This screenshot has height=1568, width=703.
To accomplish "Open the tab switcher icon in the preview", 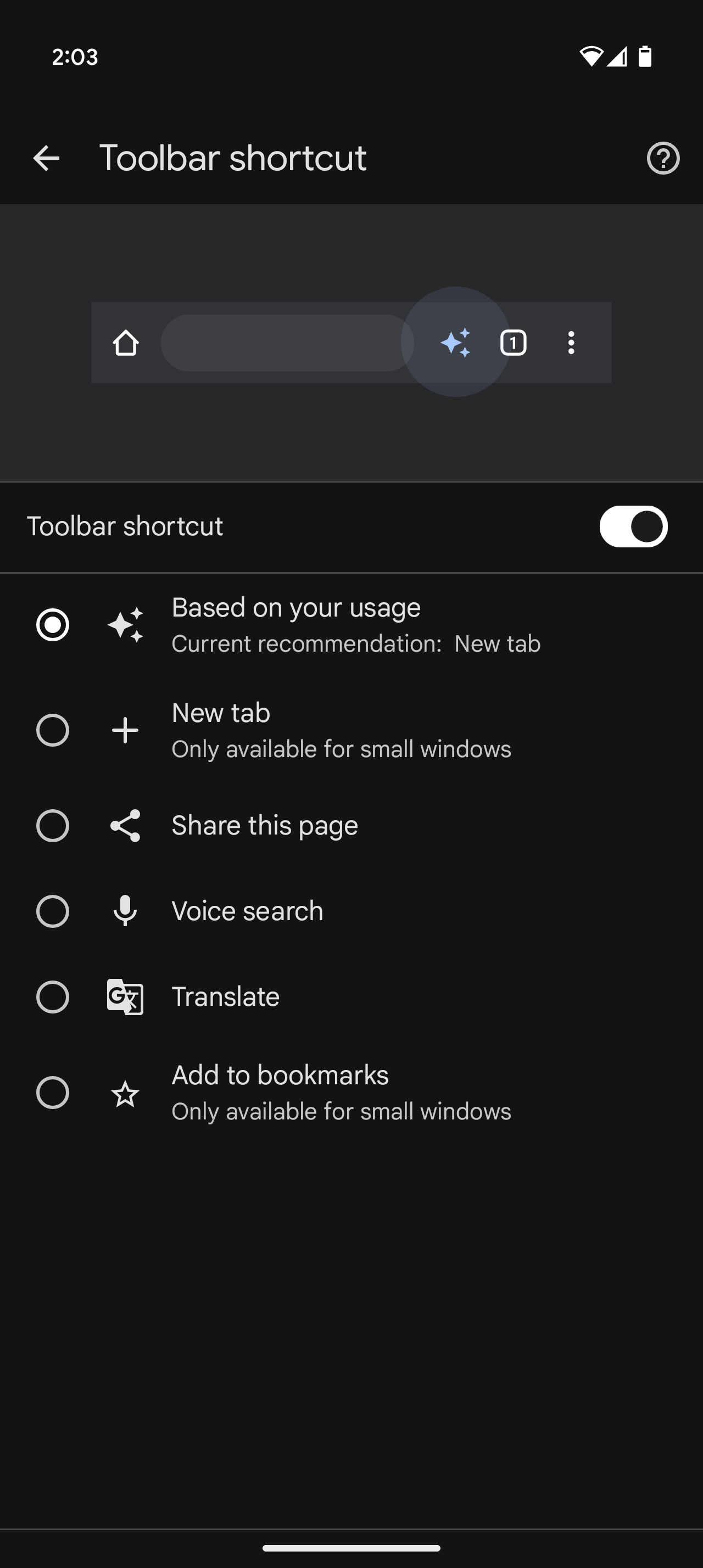I will pos(514,343).
